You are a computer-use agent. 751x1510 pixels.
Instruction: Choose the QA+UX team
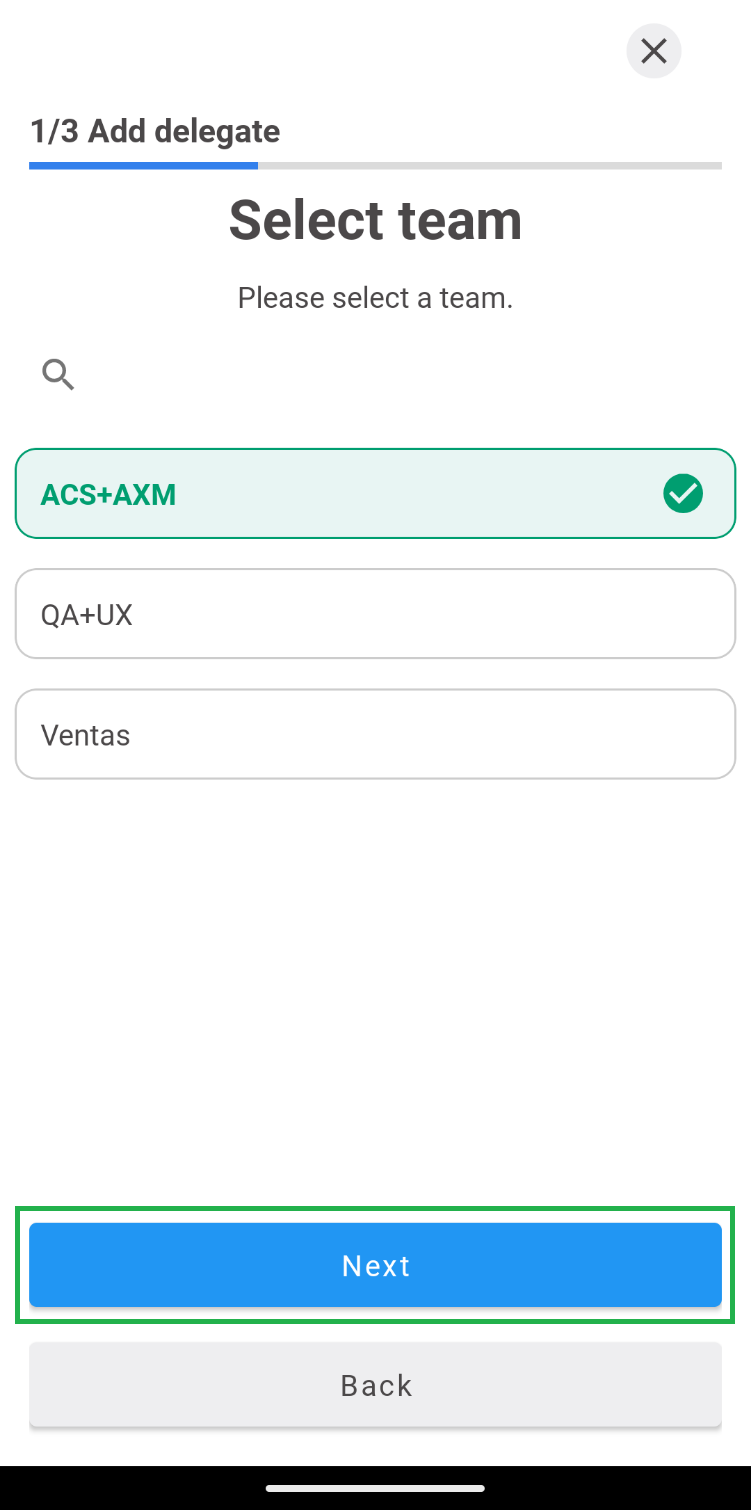(375, 614)
